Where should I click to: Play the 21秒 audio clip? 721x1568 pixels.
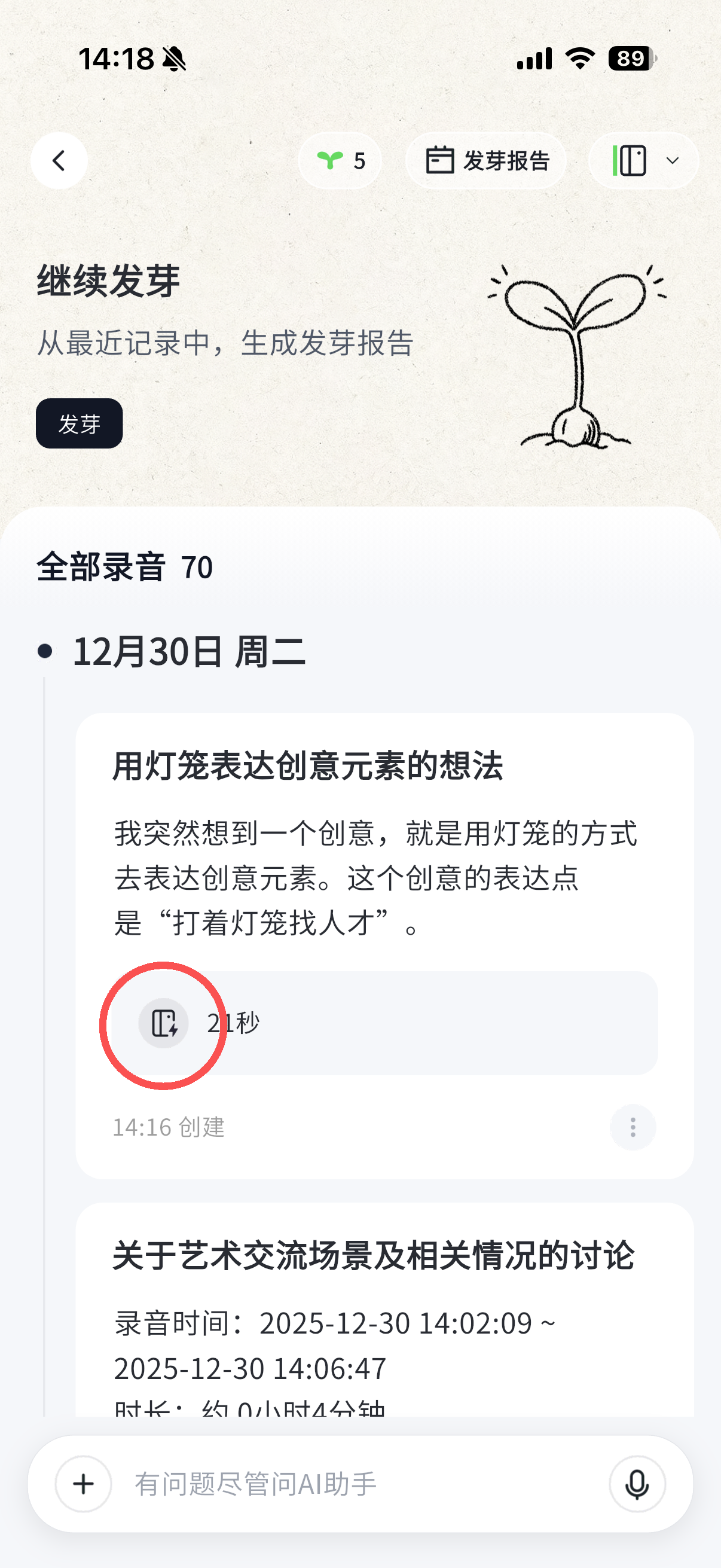coord(163,1023)
